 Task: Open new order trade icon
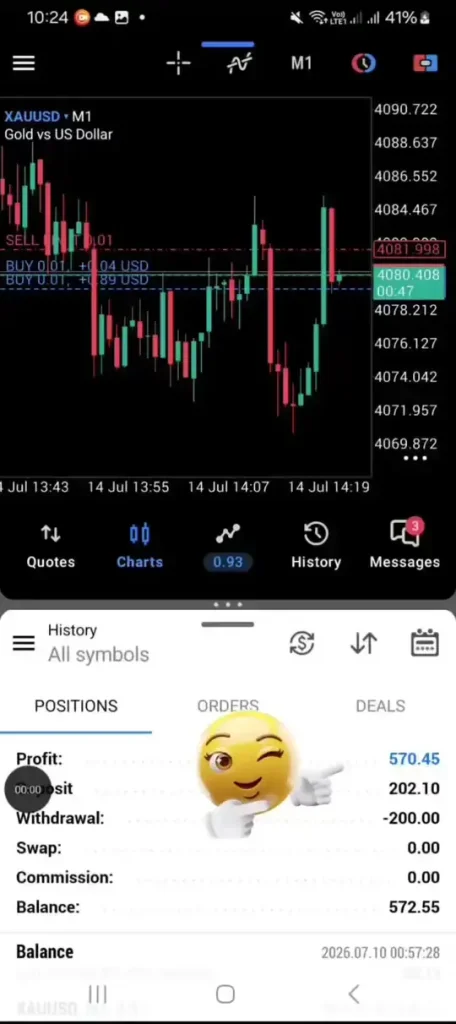pos(425,63)
